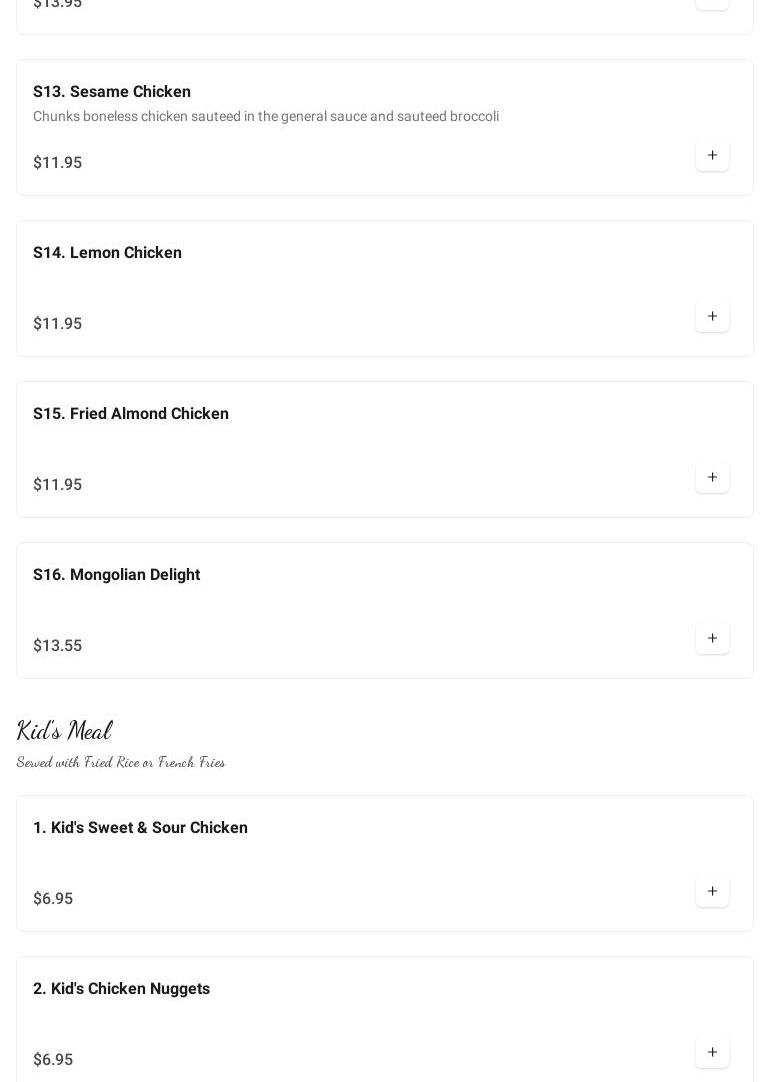Add Kid's Chicken Nuggets to order
The image size is (770, 1082).
[x=712, y=1053]
